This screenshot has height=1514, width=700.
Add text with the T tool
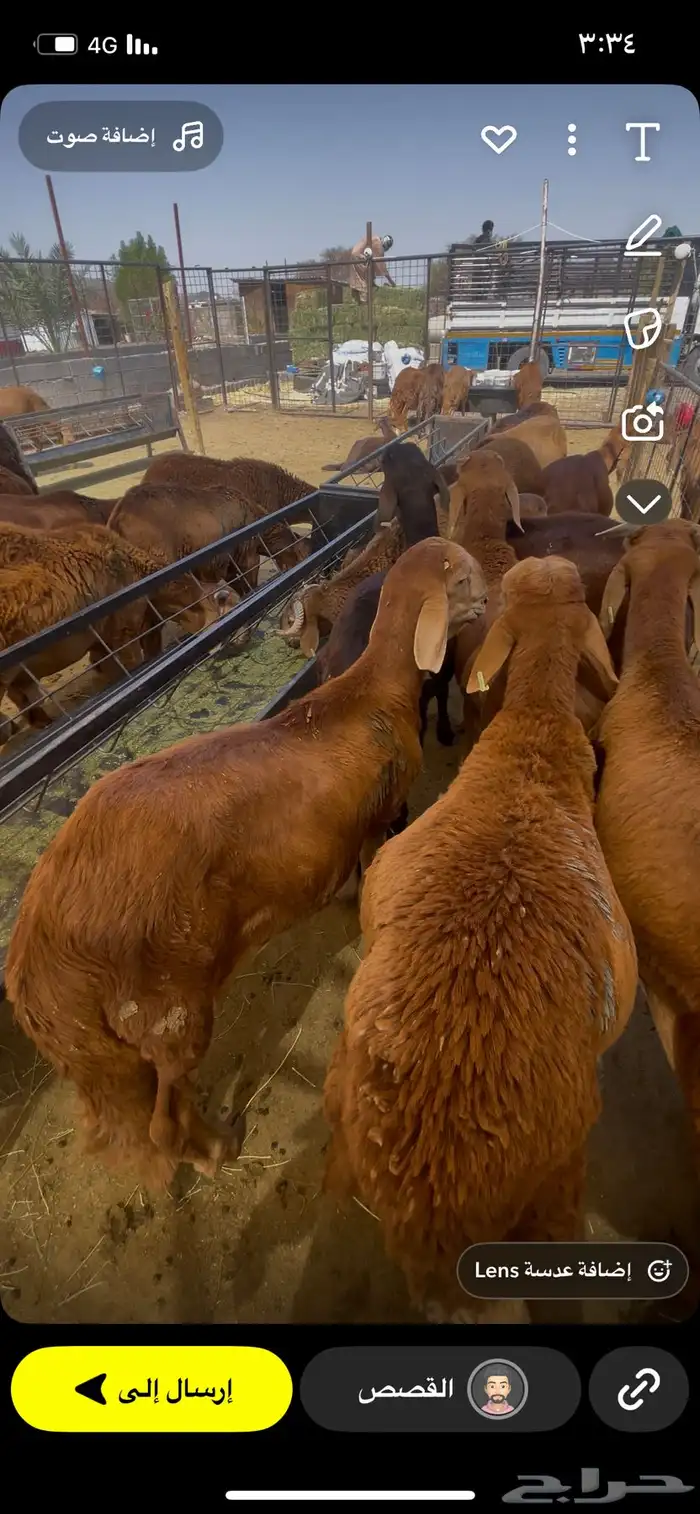pyautogui.click(x=642, y=141)
